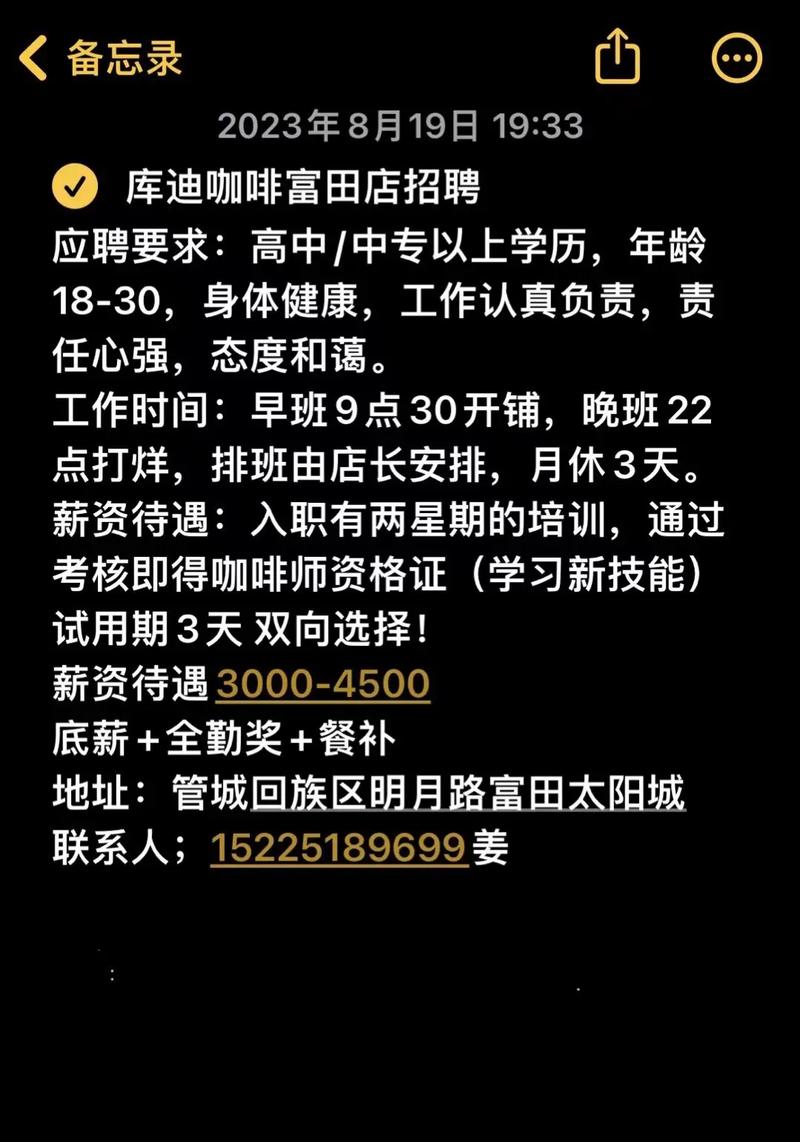Toggle the checklist item 库迪咖啡富田店招聘
The width and height of the screenshot is (800, 1142).
click(x=74, y=184)
